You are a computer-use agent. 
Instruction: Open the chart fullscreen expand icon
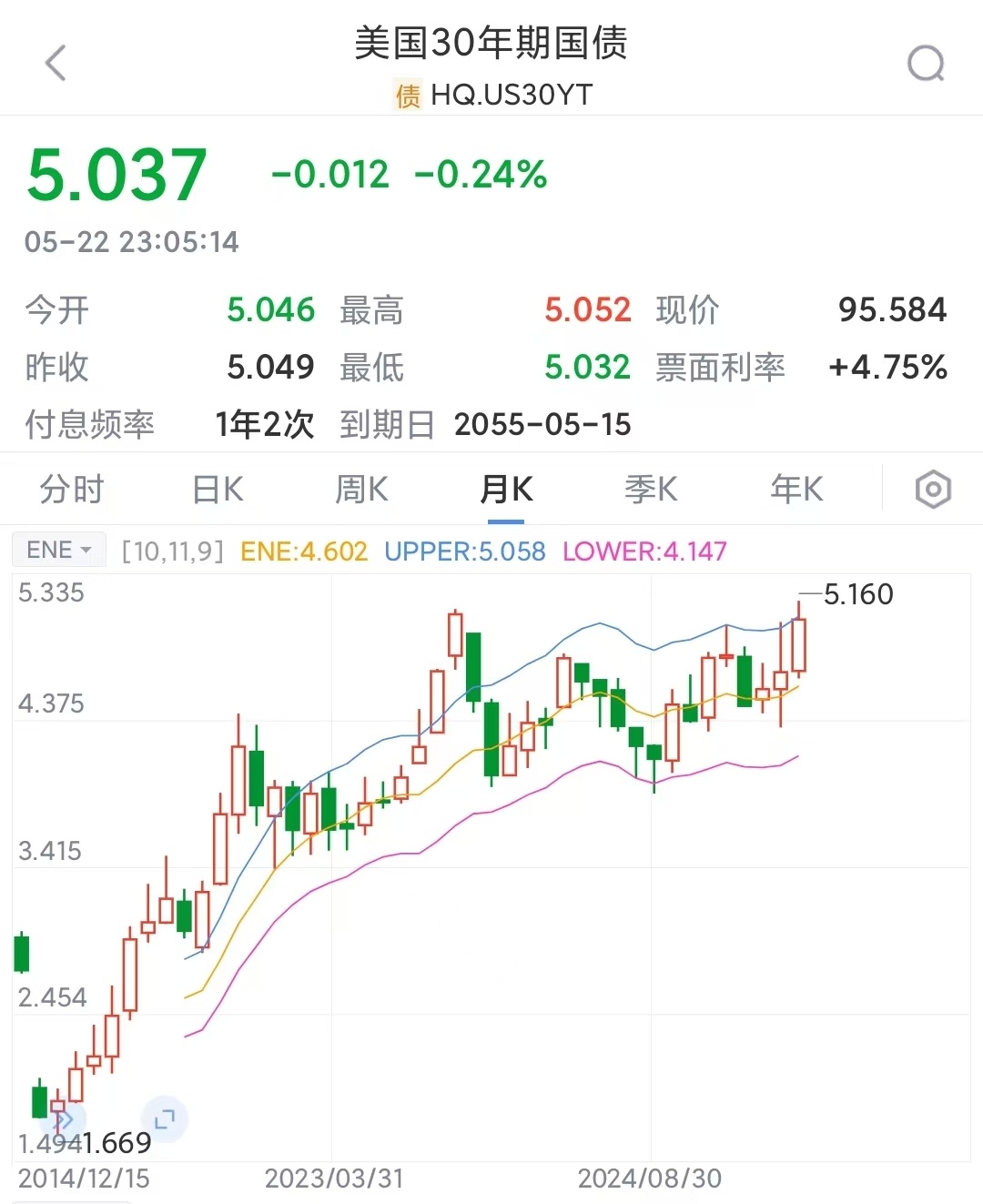164,1119
